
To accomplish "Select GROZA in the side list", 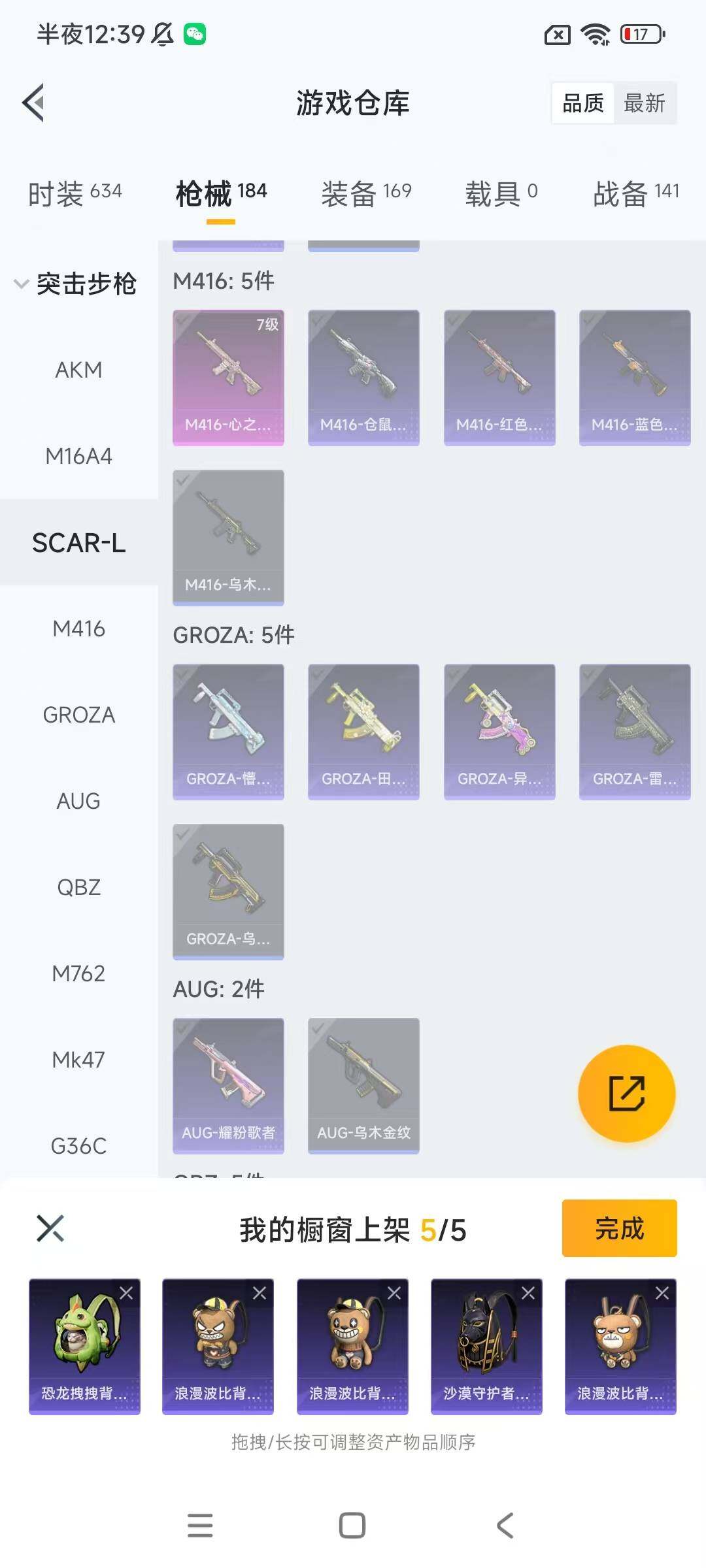I will pyautogui.click(x=78, y=715).
